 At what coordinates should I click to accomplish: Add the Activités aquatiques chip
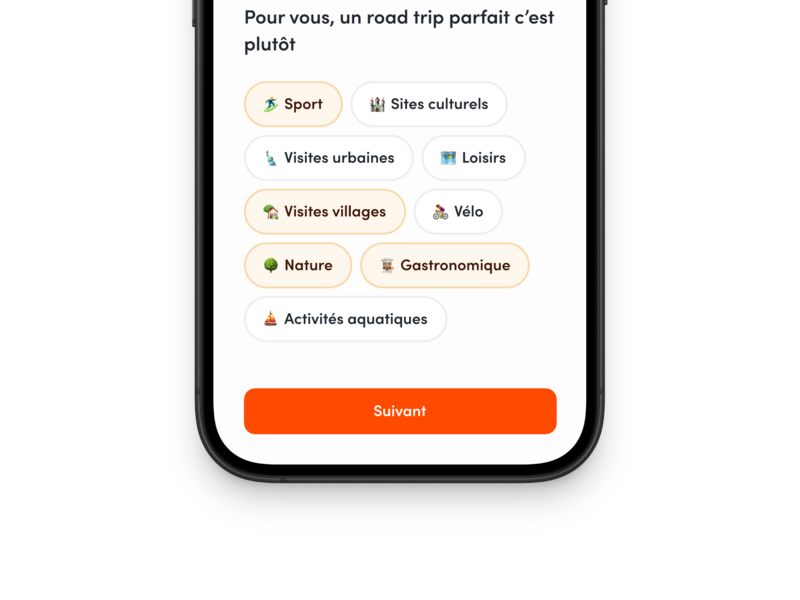click(345, 320)
